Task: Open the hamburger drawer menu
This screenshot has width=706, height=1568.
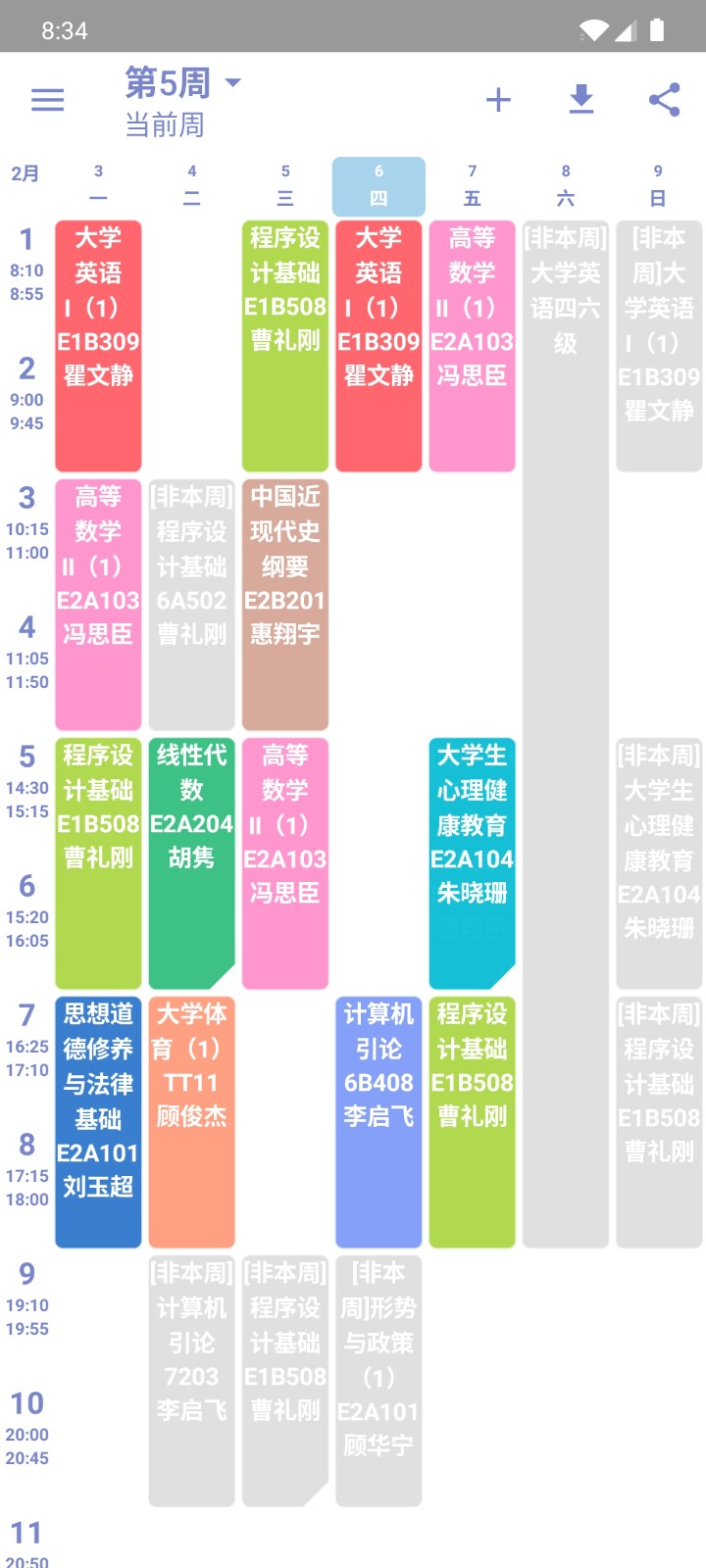Action: point(47,99)
